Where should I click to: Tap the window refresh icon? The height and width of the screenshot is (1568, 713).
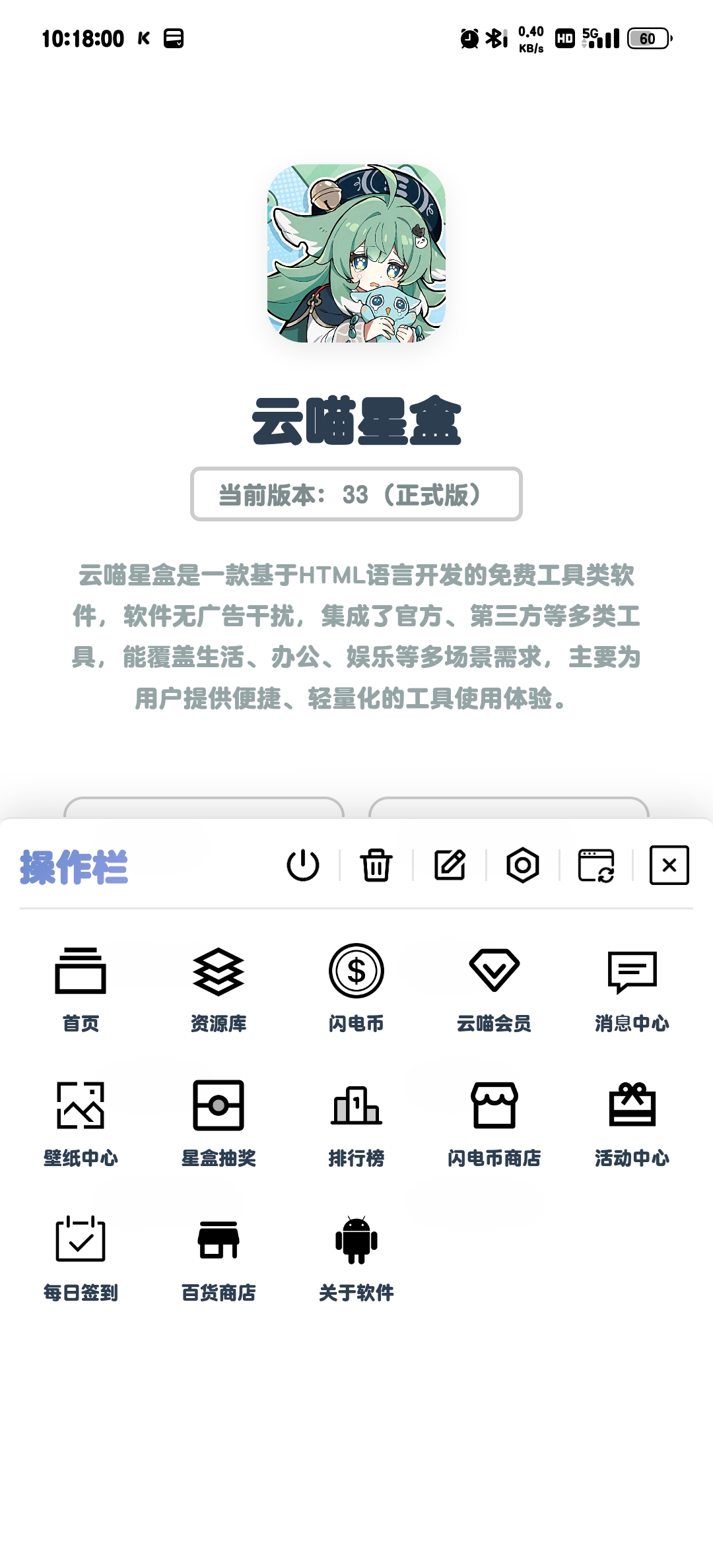596,865
